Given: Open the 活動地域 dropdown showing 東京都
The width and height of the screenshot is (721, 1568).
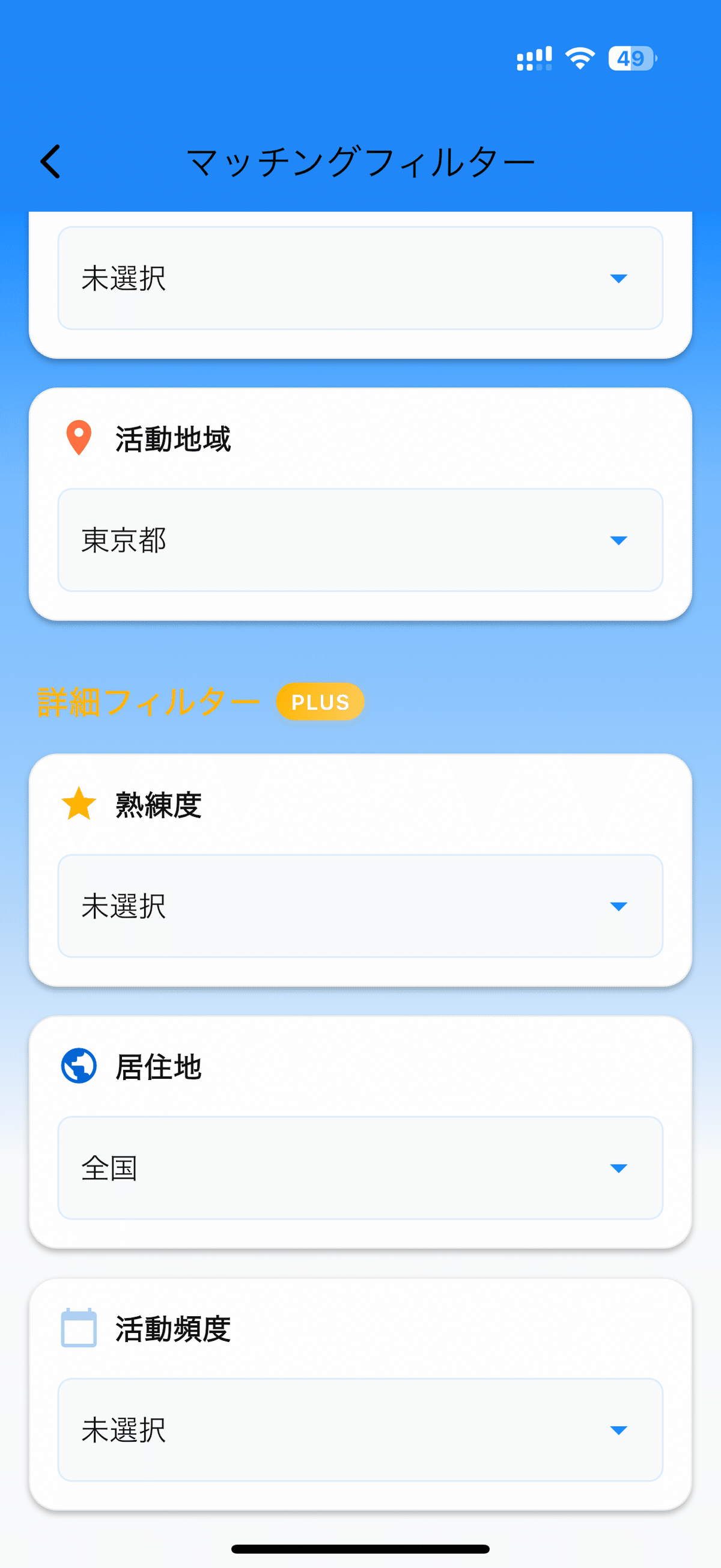Looking at the screenshot, I should point(359,539).
